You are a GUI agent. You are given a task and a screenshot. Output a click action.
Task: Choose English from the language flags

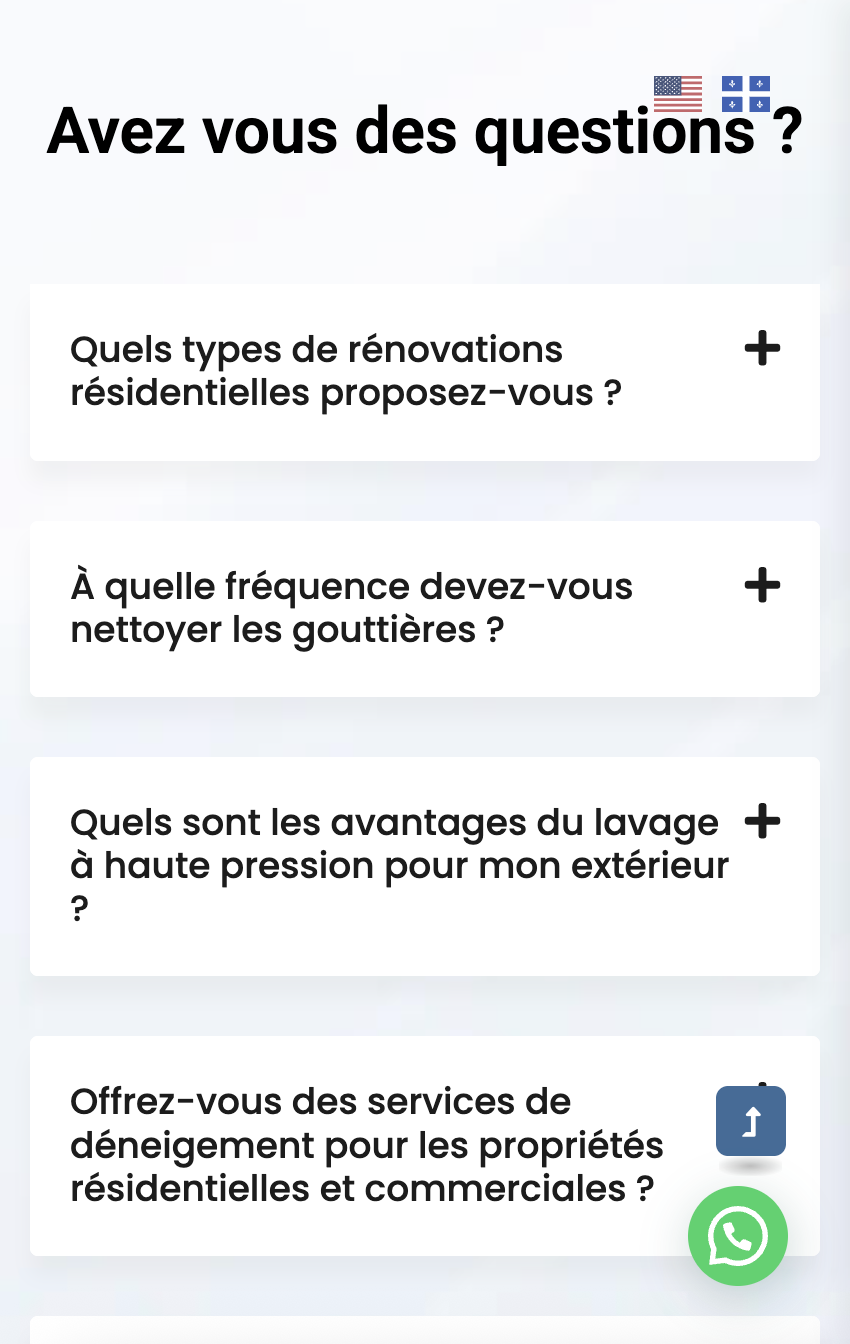[x=679, y=93]
